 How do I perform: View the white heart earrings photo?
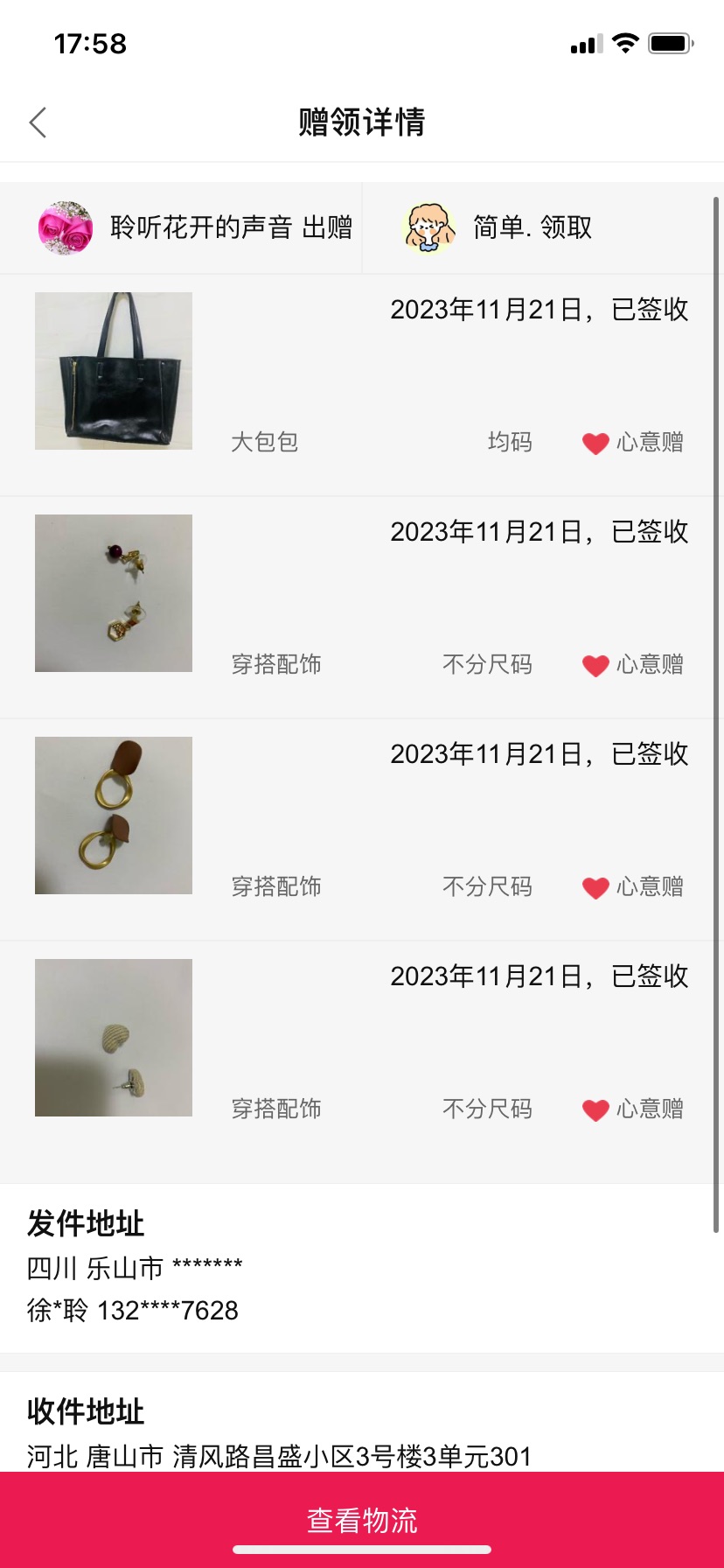click(x=114, y=1038)
